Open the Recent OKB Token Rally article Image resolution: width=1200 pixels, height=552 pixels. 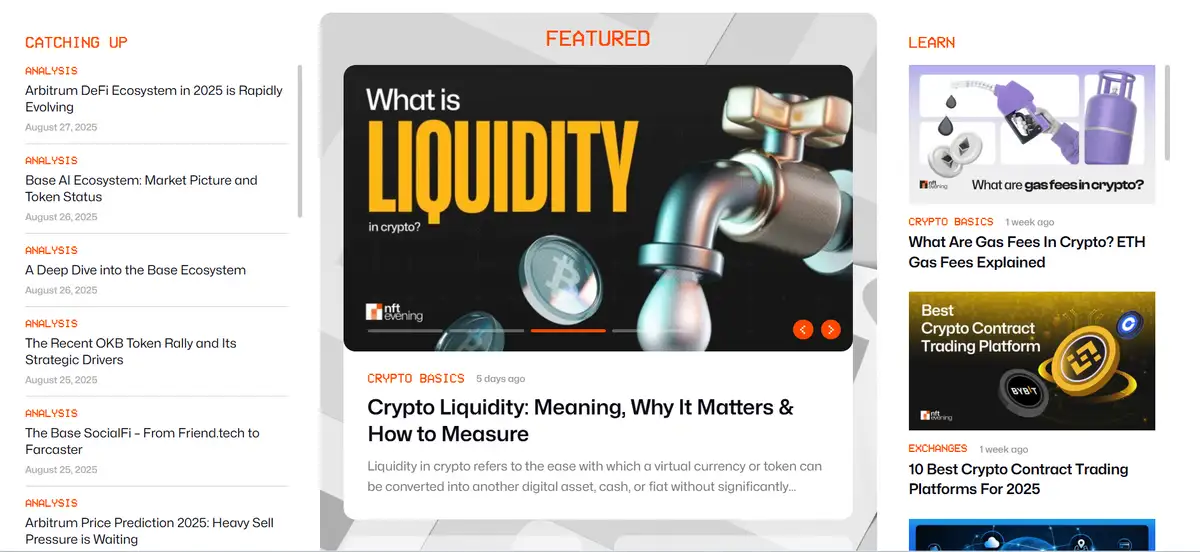131,351
